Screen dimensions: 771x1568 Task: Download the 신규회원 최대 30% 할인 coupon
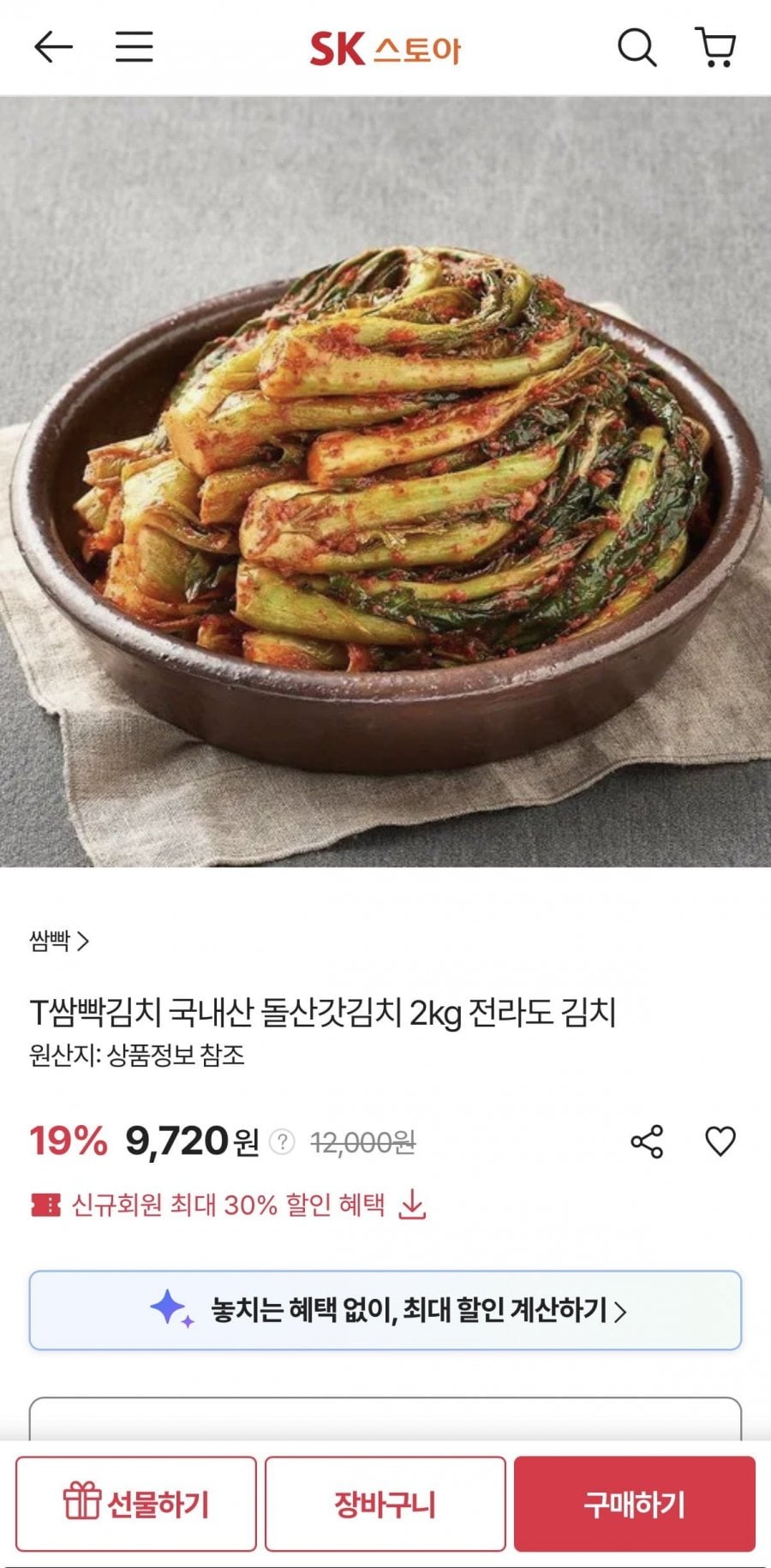(x=412, y=1205)
